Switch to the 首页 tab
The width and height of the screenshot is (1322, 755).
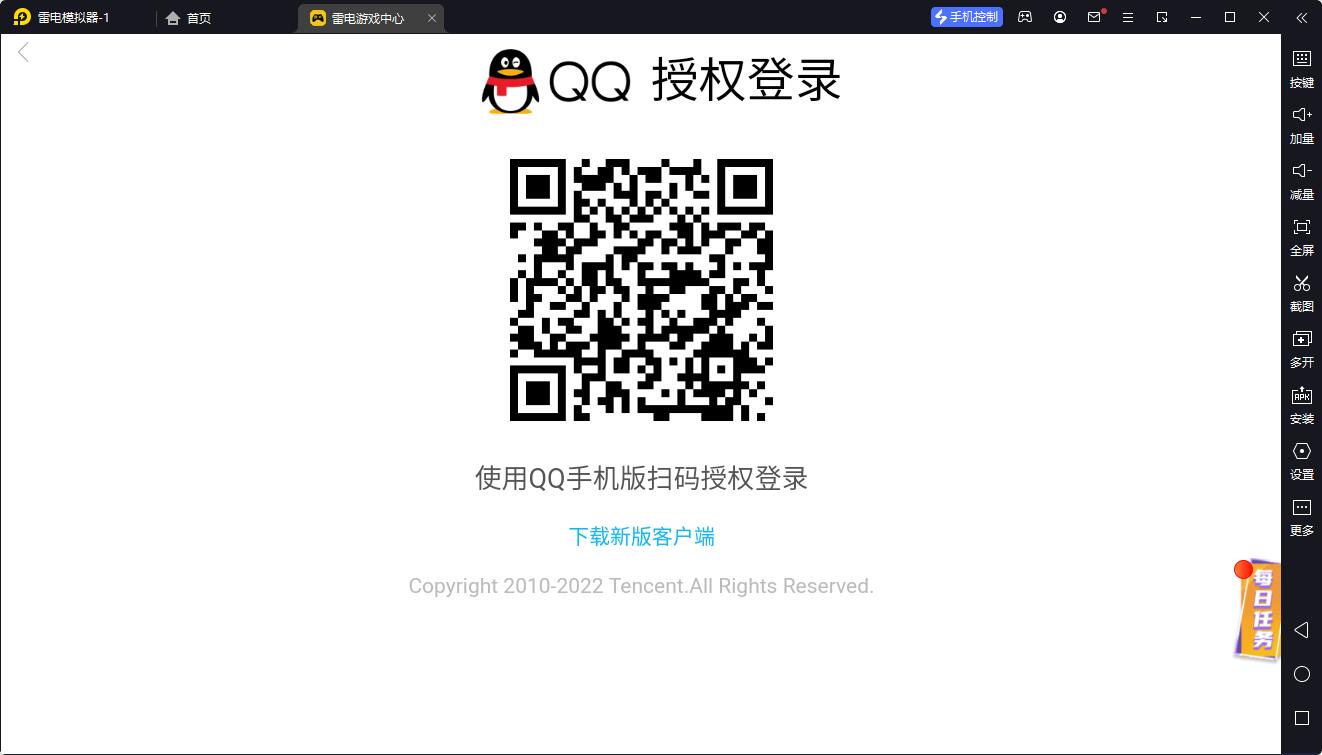pos(188,18)
